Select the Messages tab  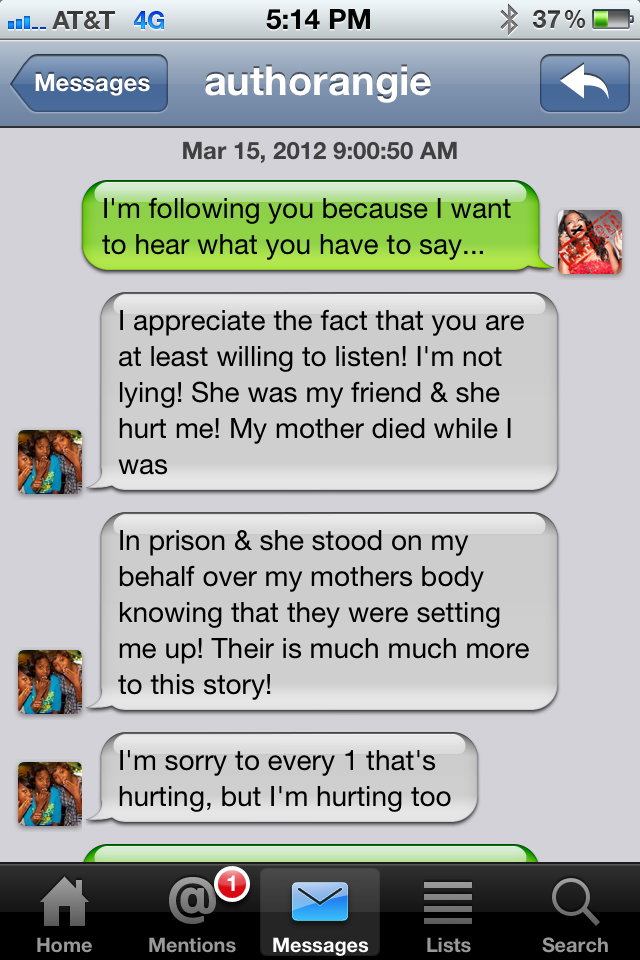(x=320, y=915)
